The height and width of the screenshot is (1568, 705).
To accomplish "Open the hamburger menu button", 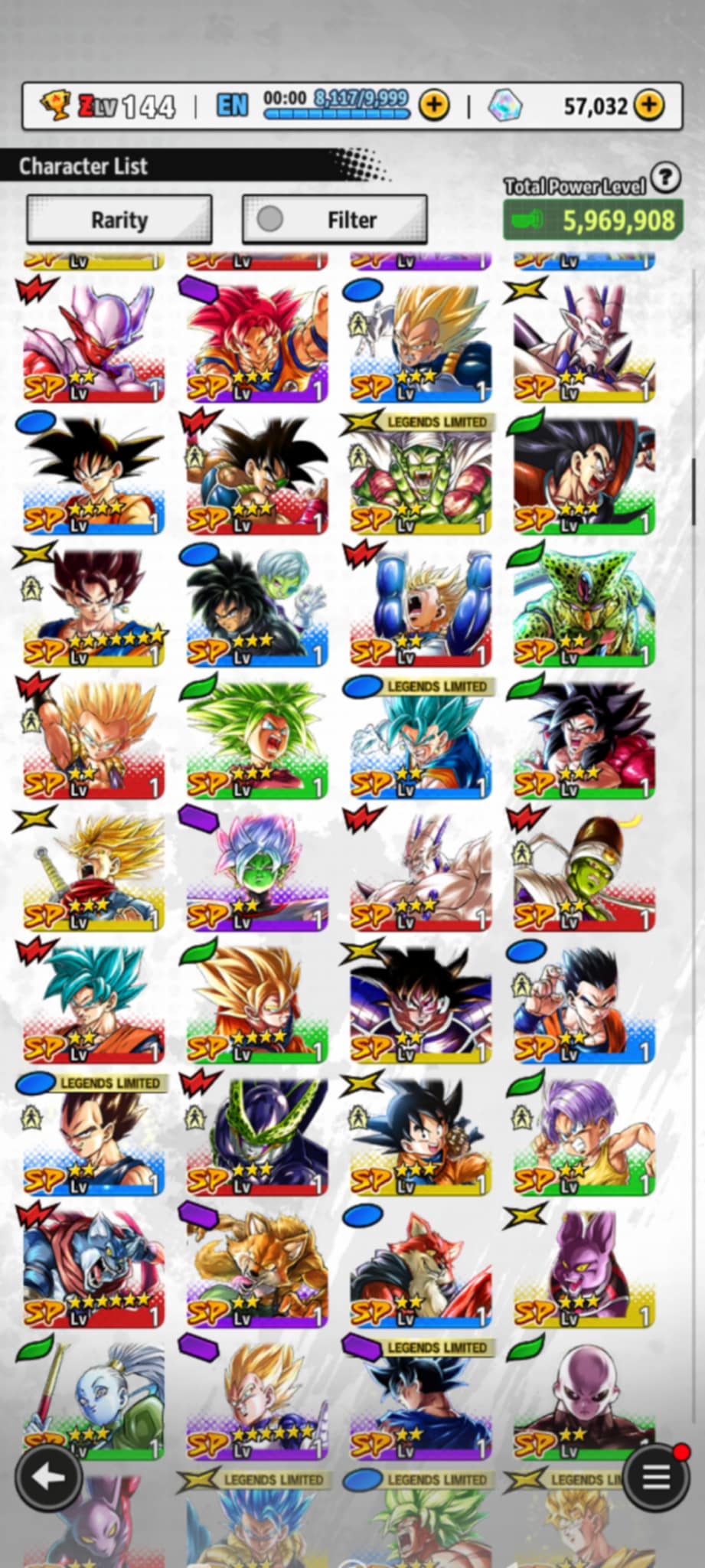I will [x=656, y=1477].
